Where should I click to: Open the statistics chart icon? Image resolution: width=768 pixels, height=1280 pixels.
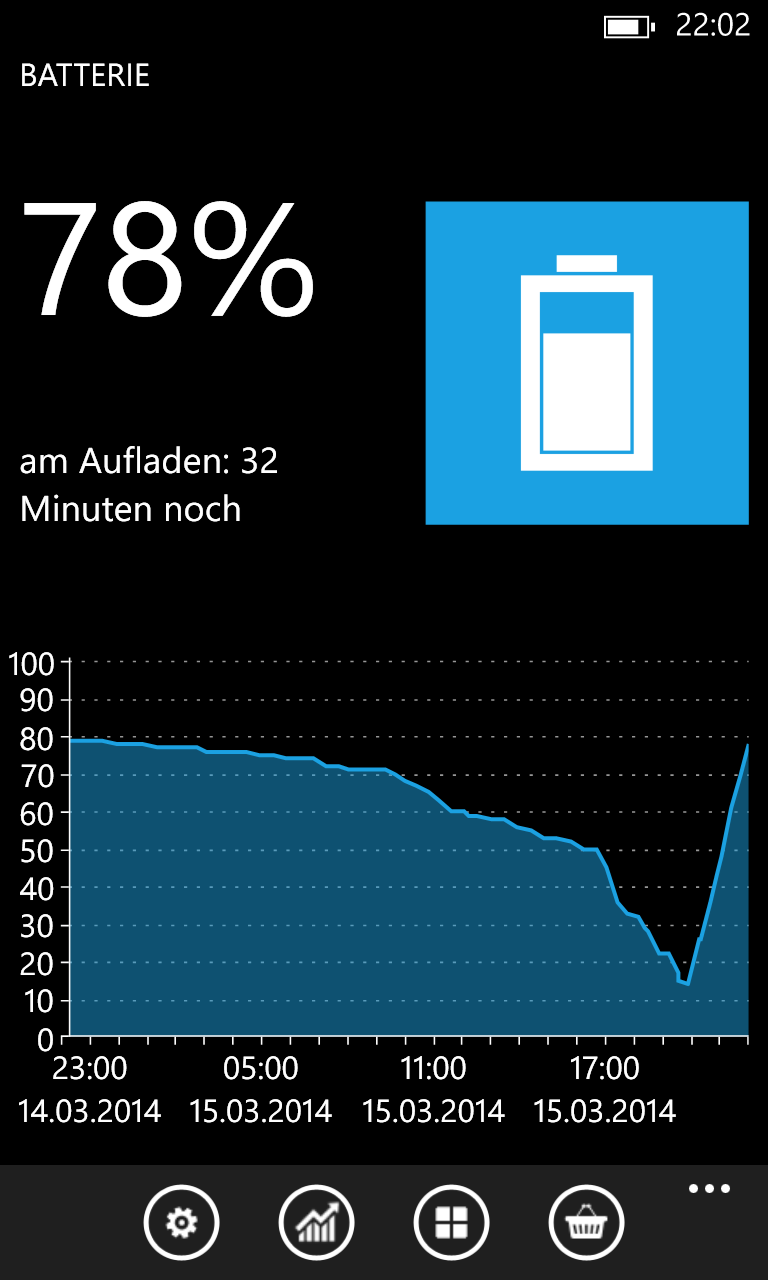coord(316,1222)
